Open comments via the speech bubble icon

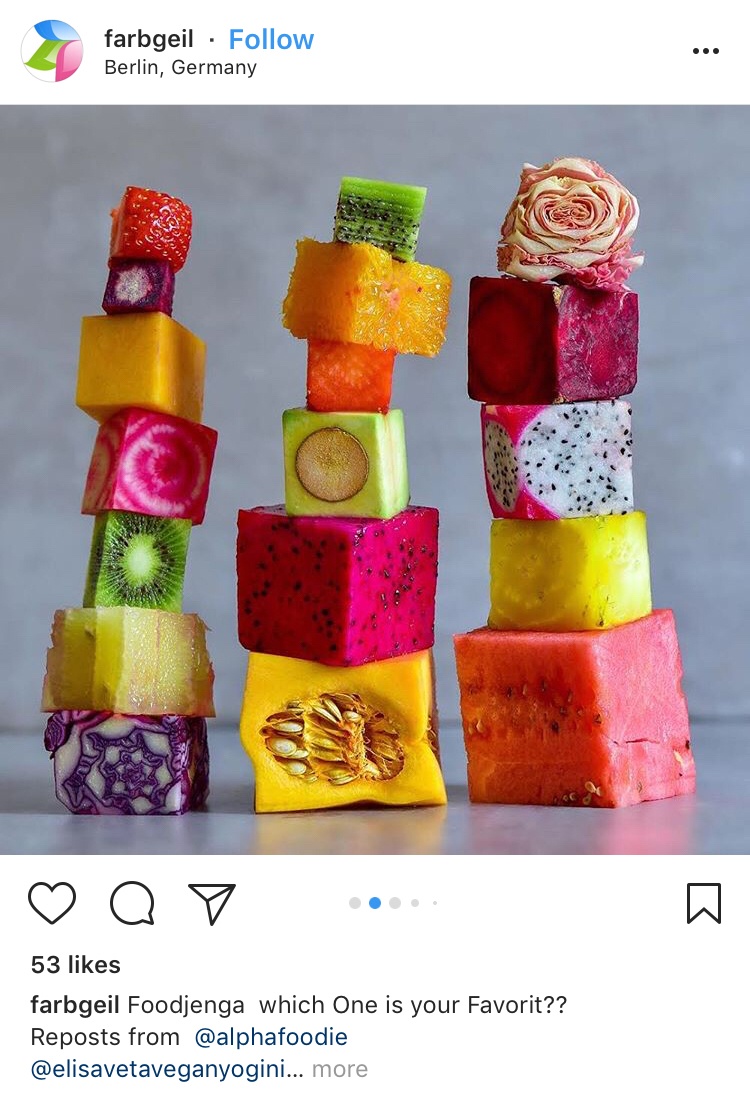pos(133,901)
